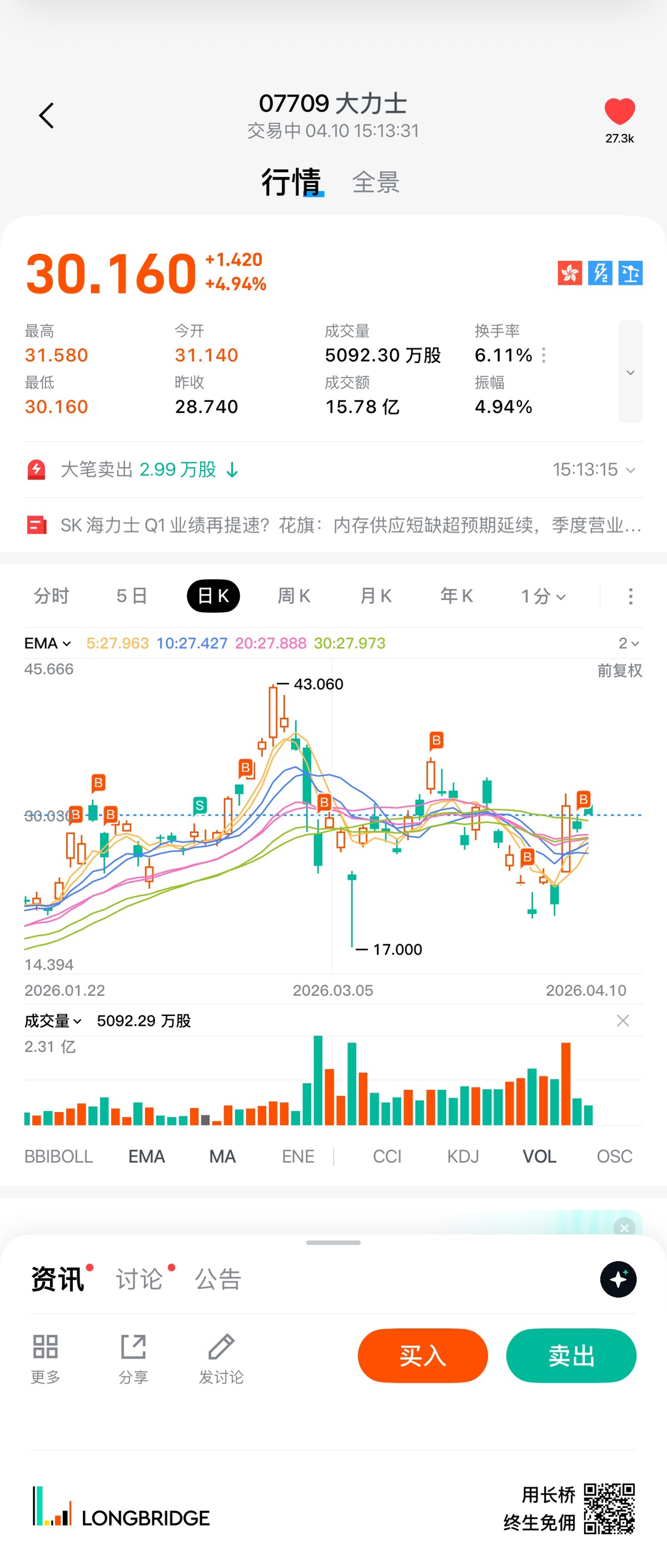
Task: Switch the chart to 周K
Action: [294, 596]
